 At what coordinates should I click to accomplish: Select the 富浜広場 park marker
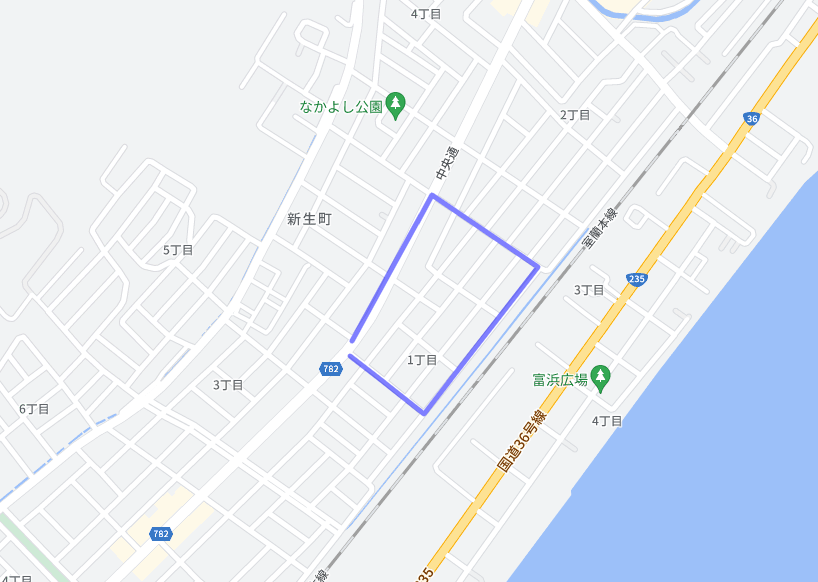[600, 377]
